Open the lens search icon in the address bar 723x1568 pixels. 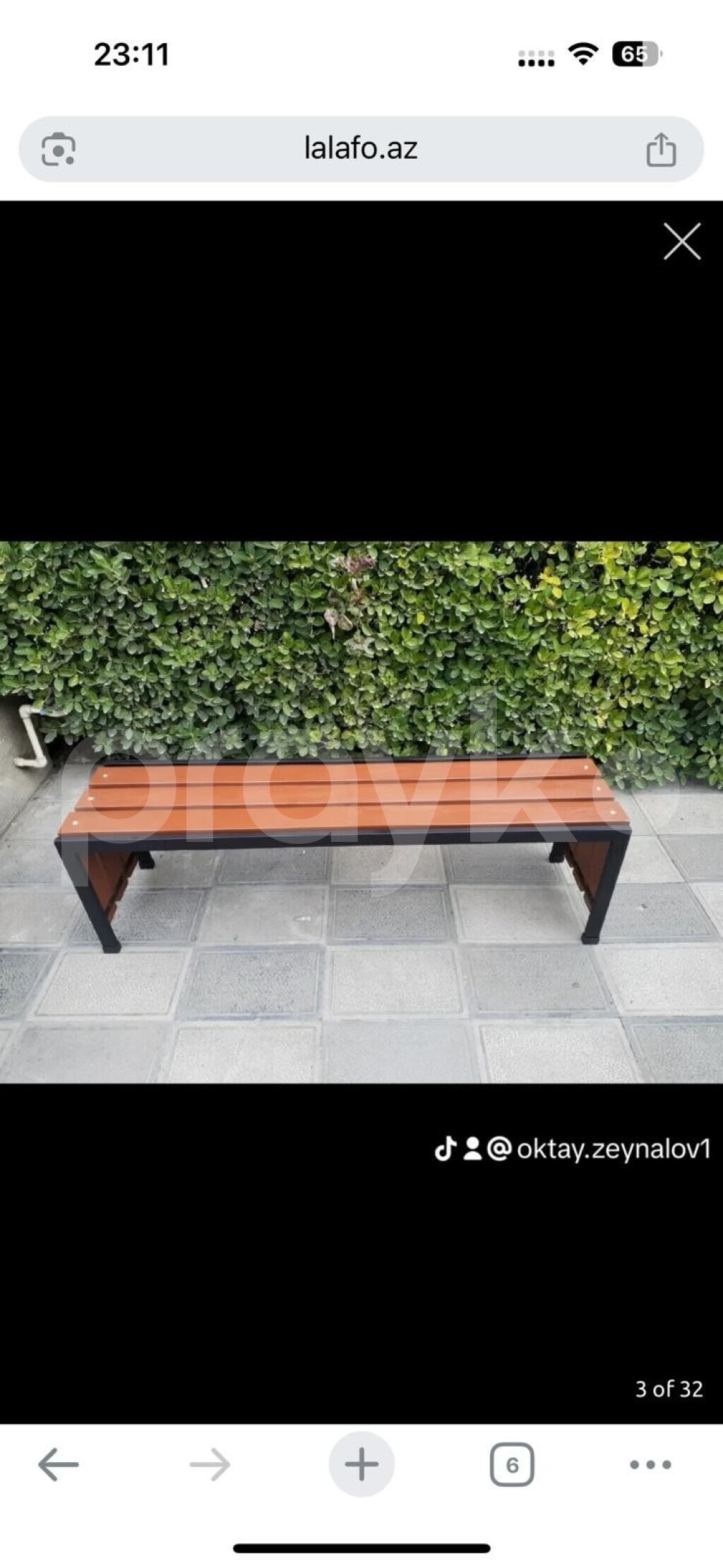59,150
